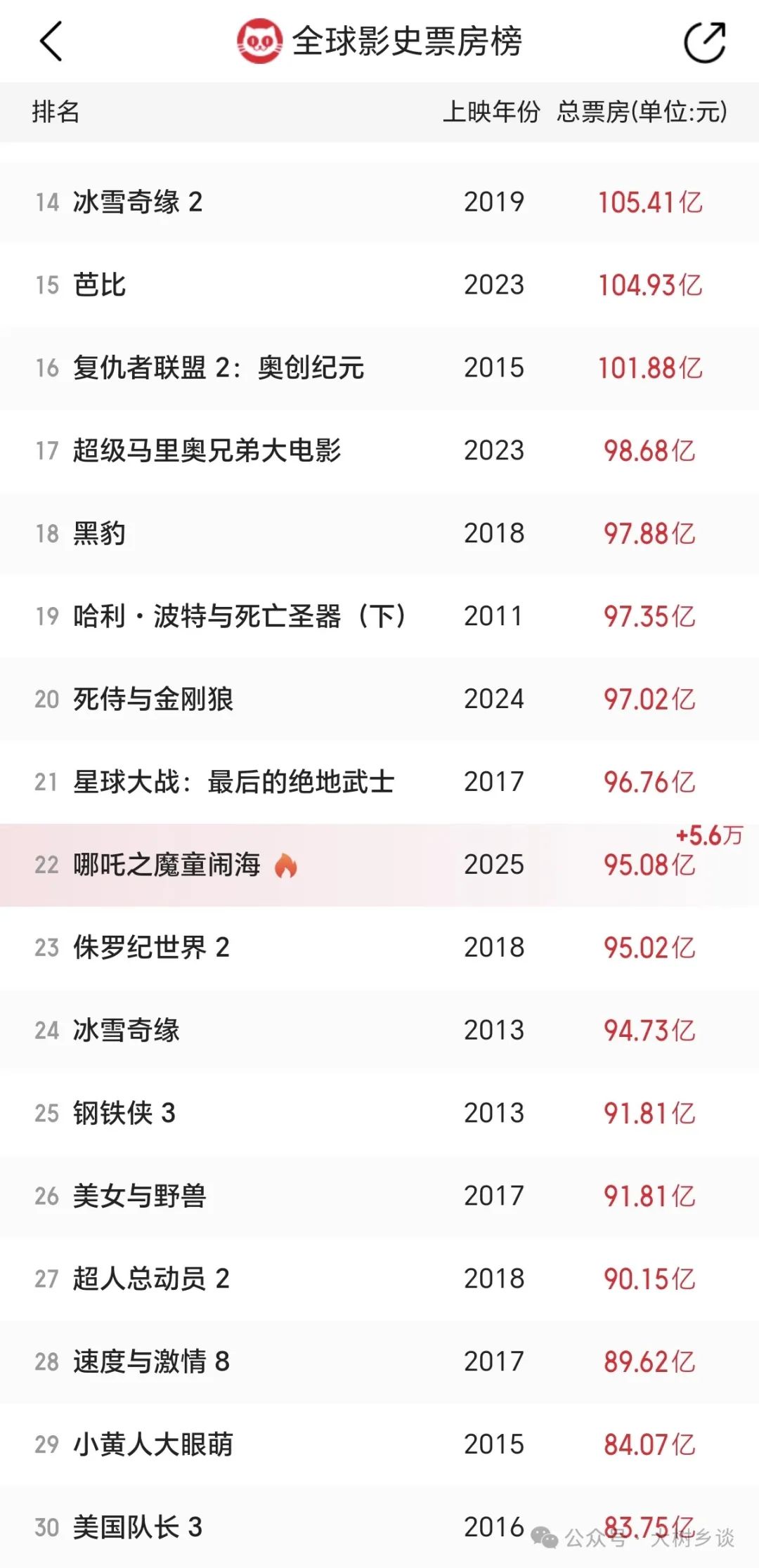The width and height of the screenshot is (759, 1568).
Task: Go back from the box office ranking
Action: [51, 41]
